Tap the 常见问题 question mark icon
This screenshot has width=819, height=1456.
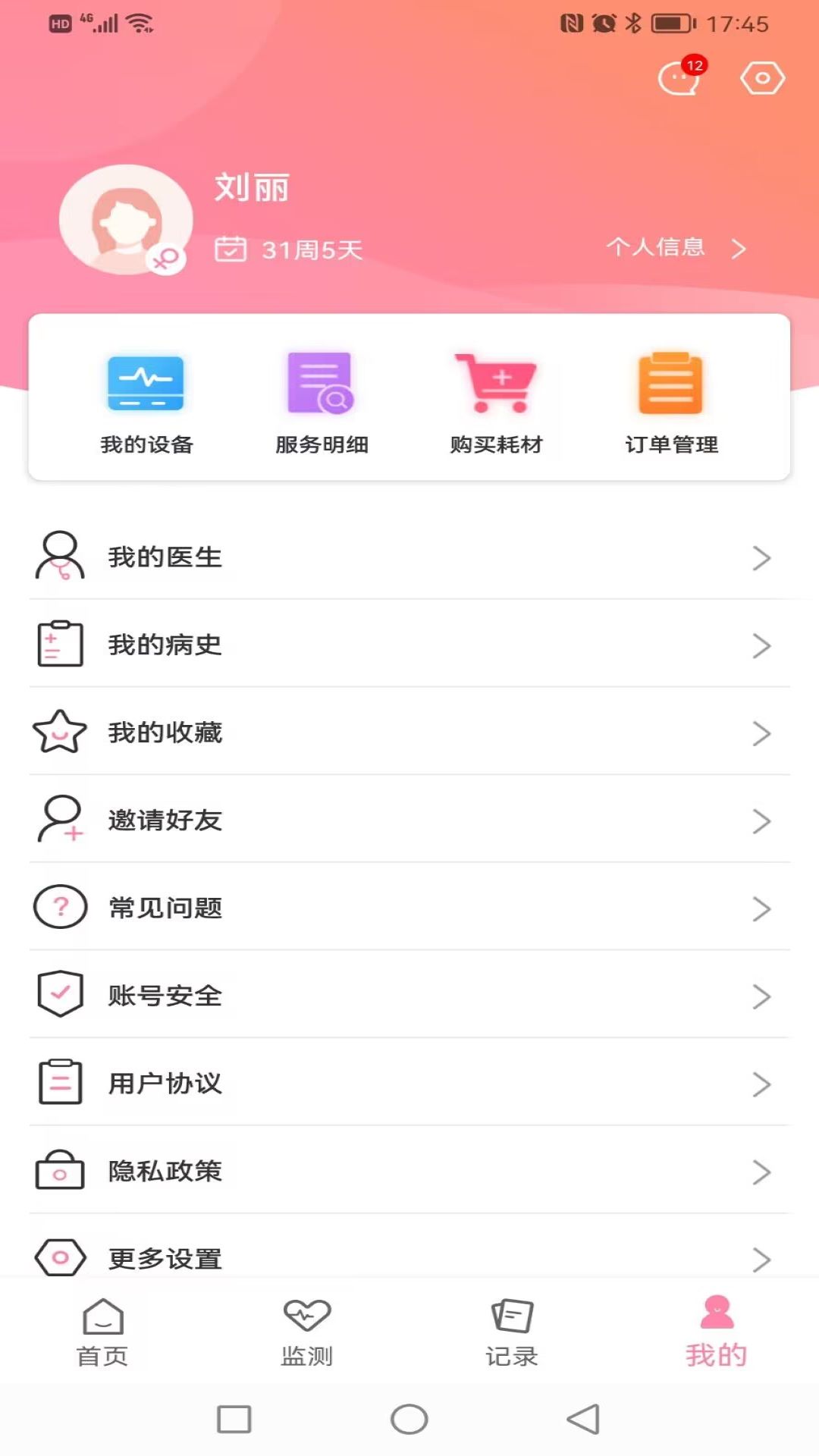[59, 907]
